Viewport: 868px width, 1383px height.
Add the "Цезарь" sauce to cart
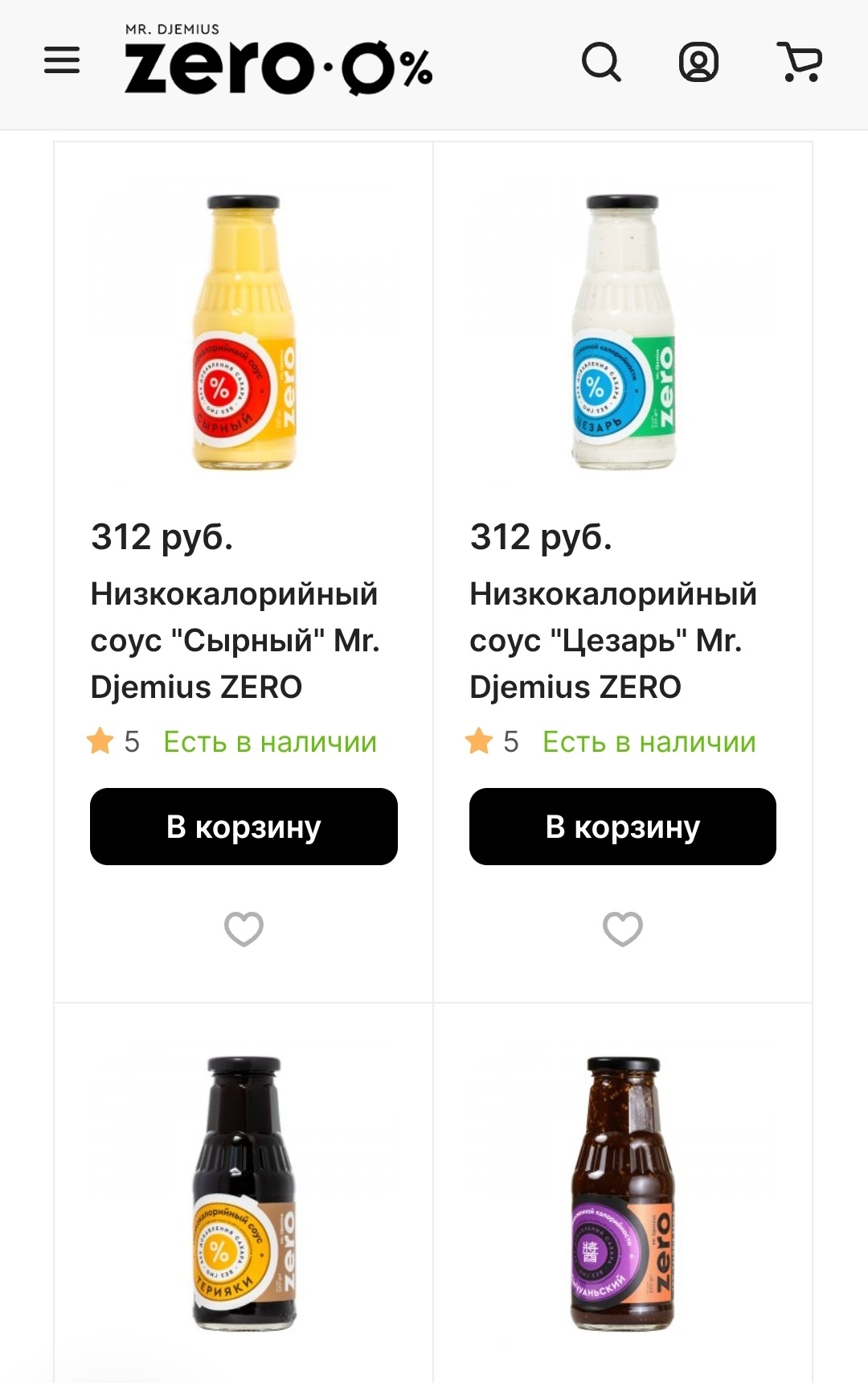tap(623, 827)
